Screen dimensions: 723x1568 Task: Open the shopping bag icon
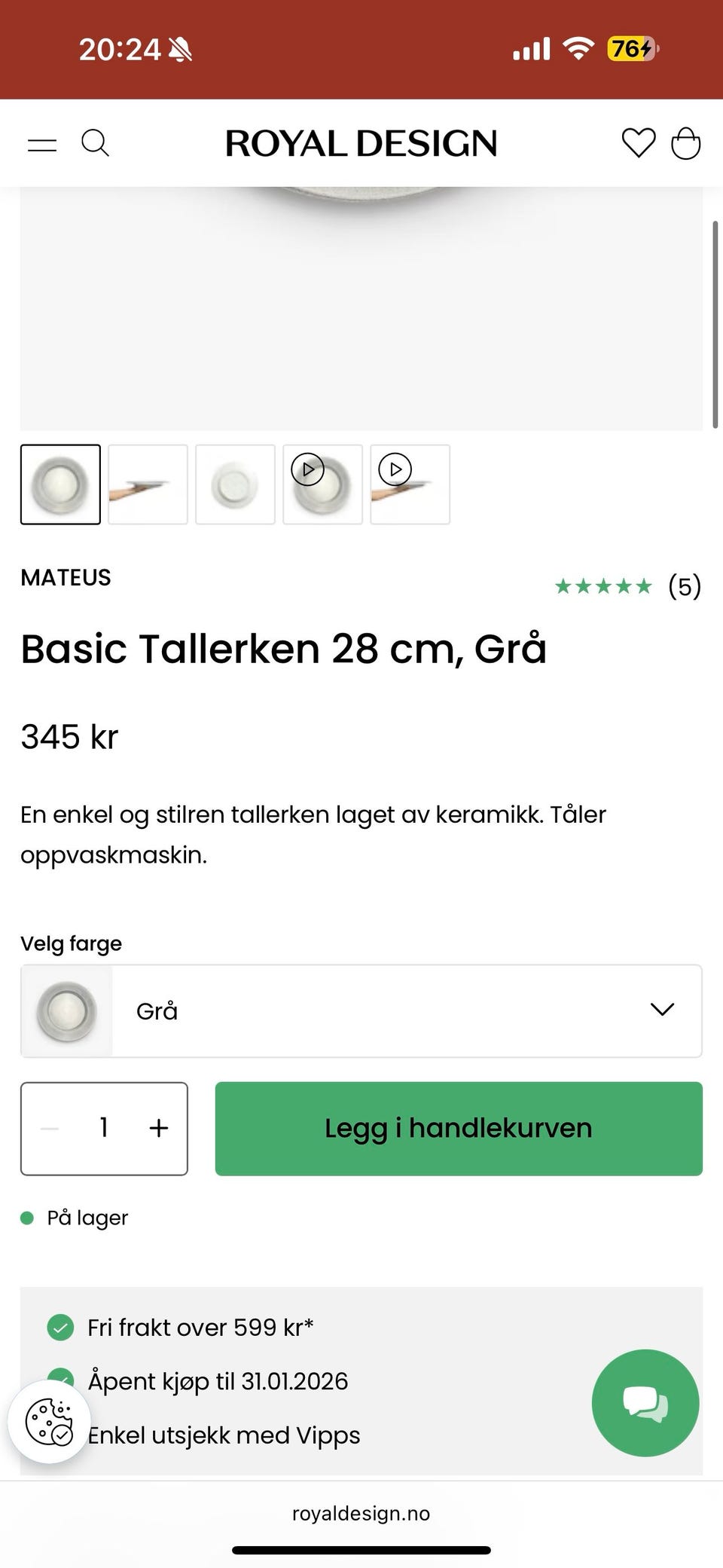coord(686,143)
